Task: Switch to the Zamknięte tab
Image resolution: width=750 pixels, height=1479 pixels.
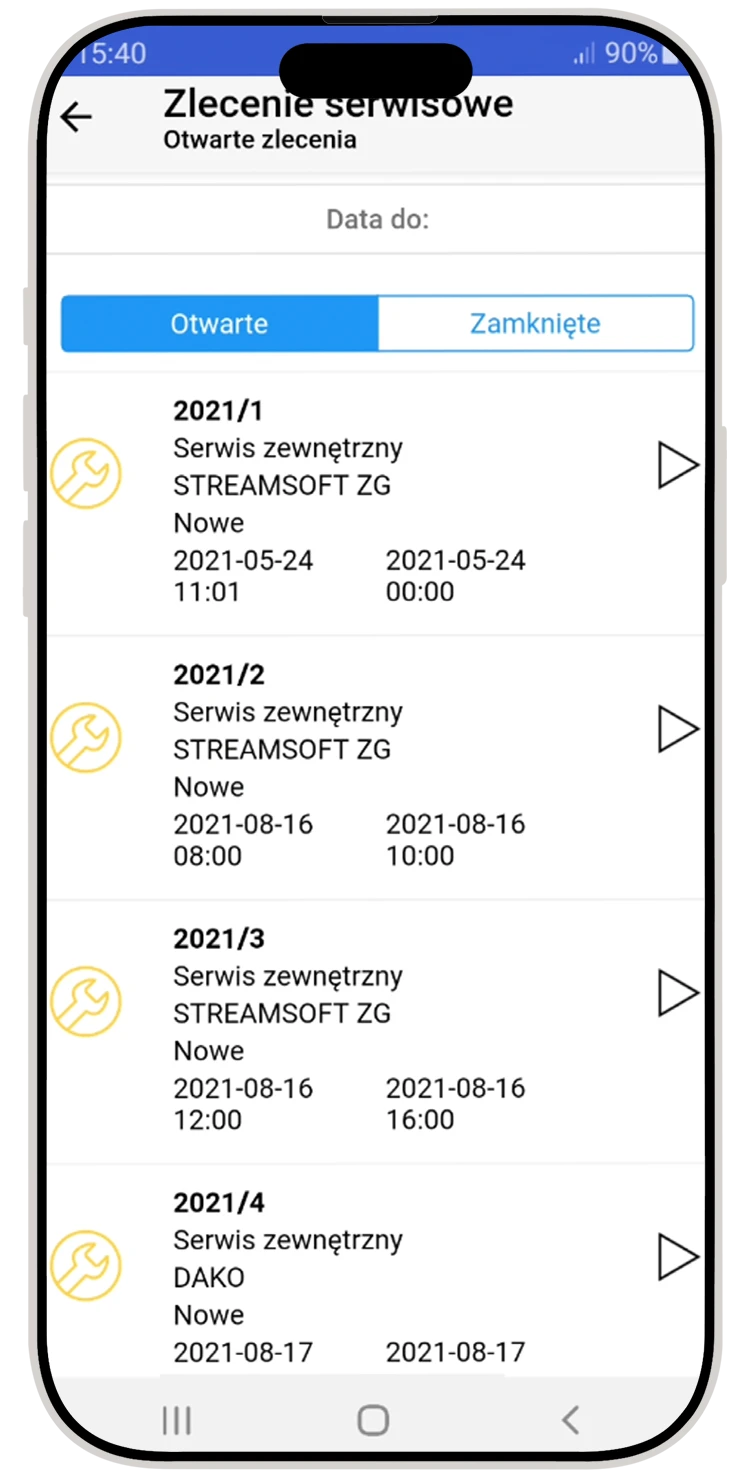Action: point(536,323)
